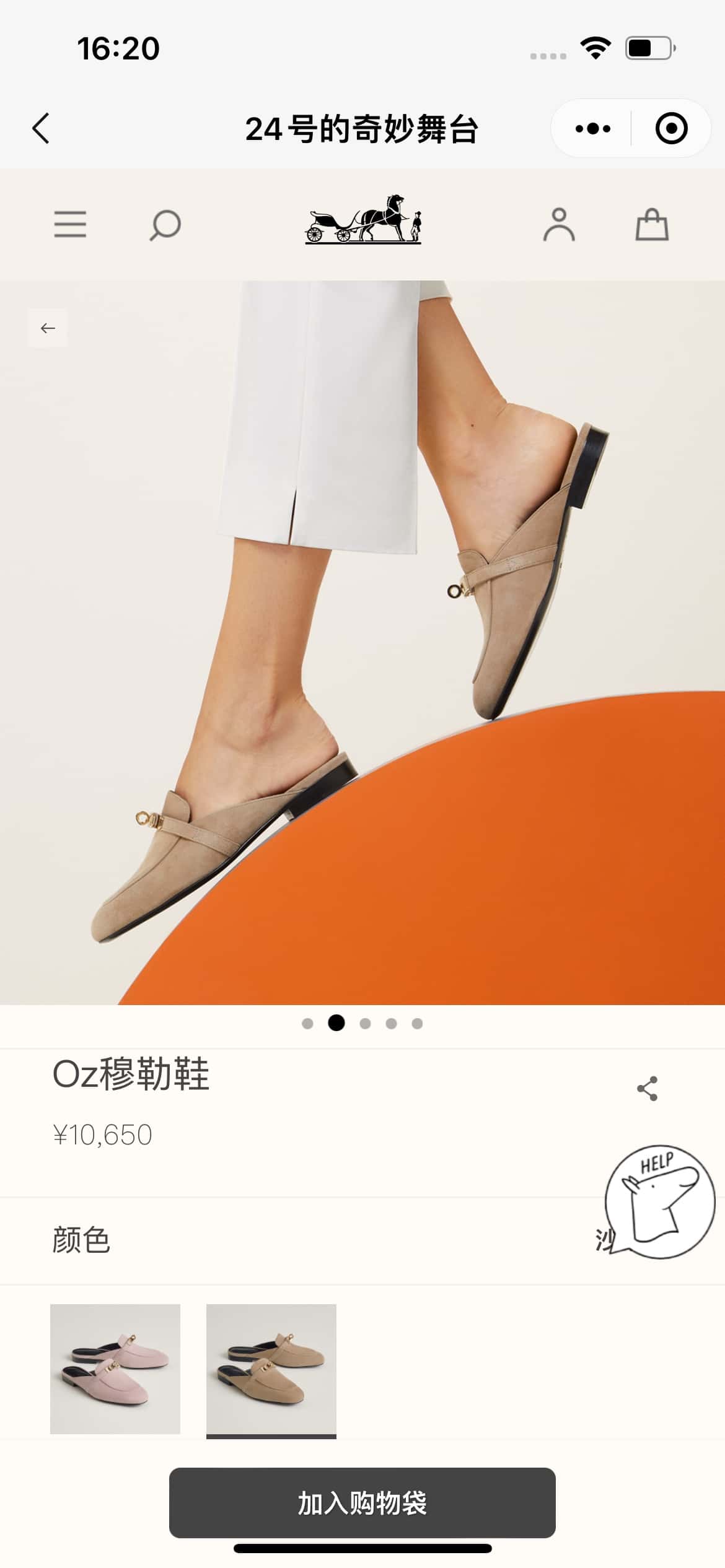Viewport: 725px width, 1568px height.
Task: Open the mini program more options menu
Action: click(592, 129)
